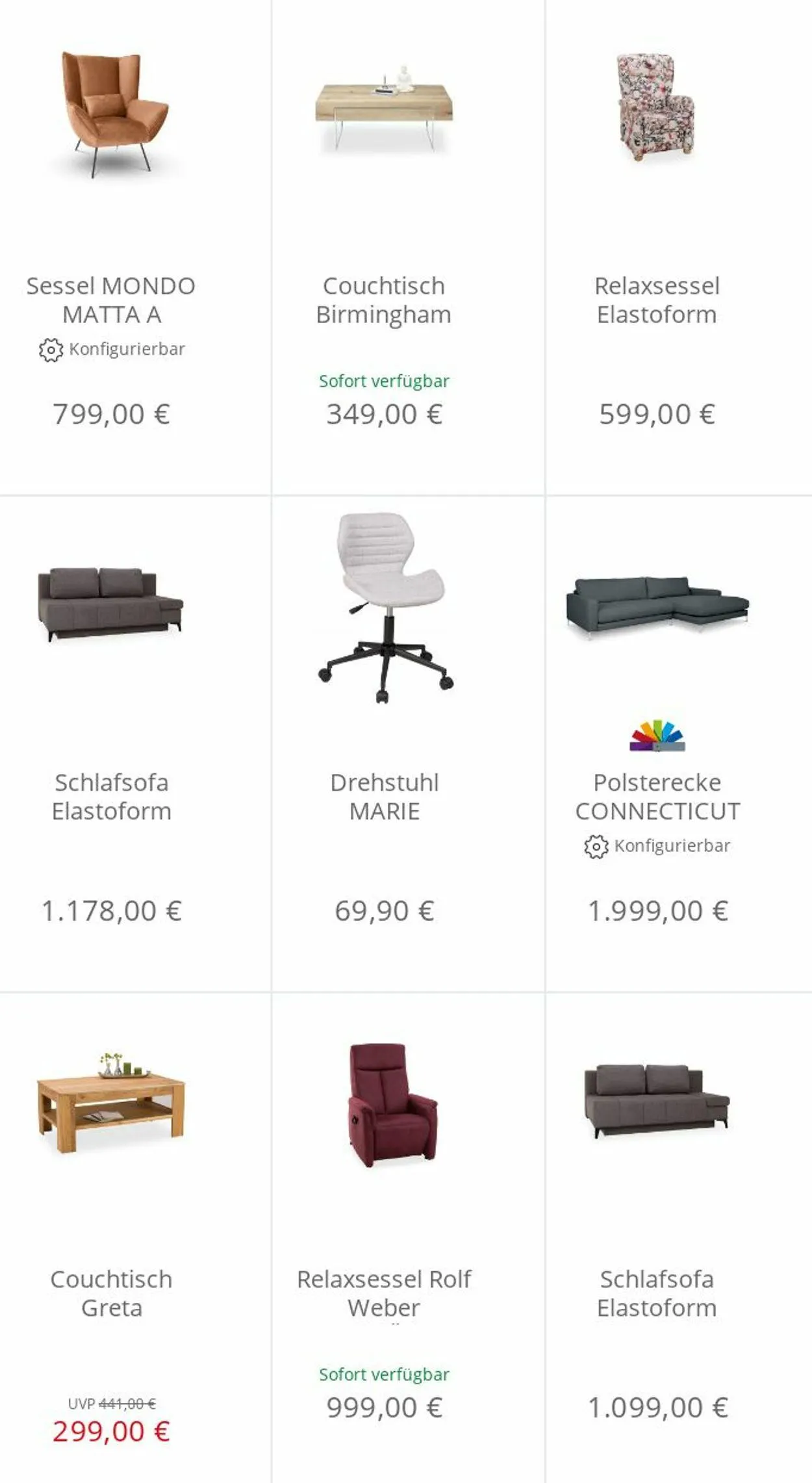812x1483 pixels.
Task: Open Couchtisch Greta on sale for 299,00 €
Action: point(111,1293)
